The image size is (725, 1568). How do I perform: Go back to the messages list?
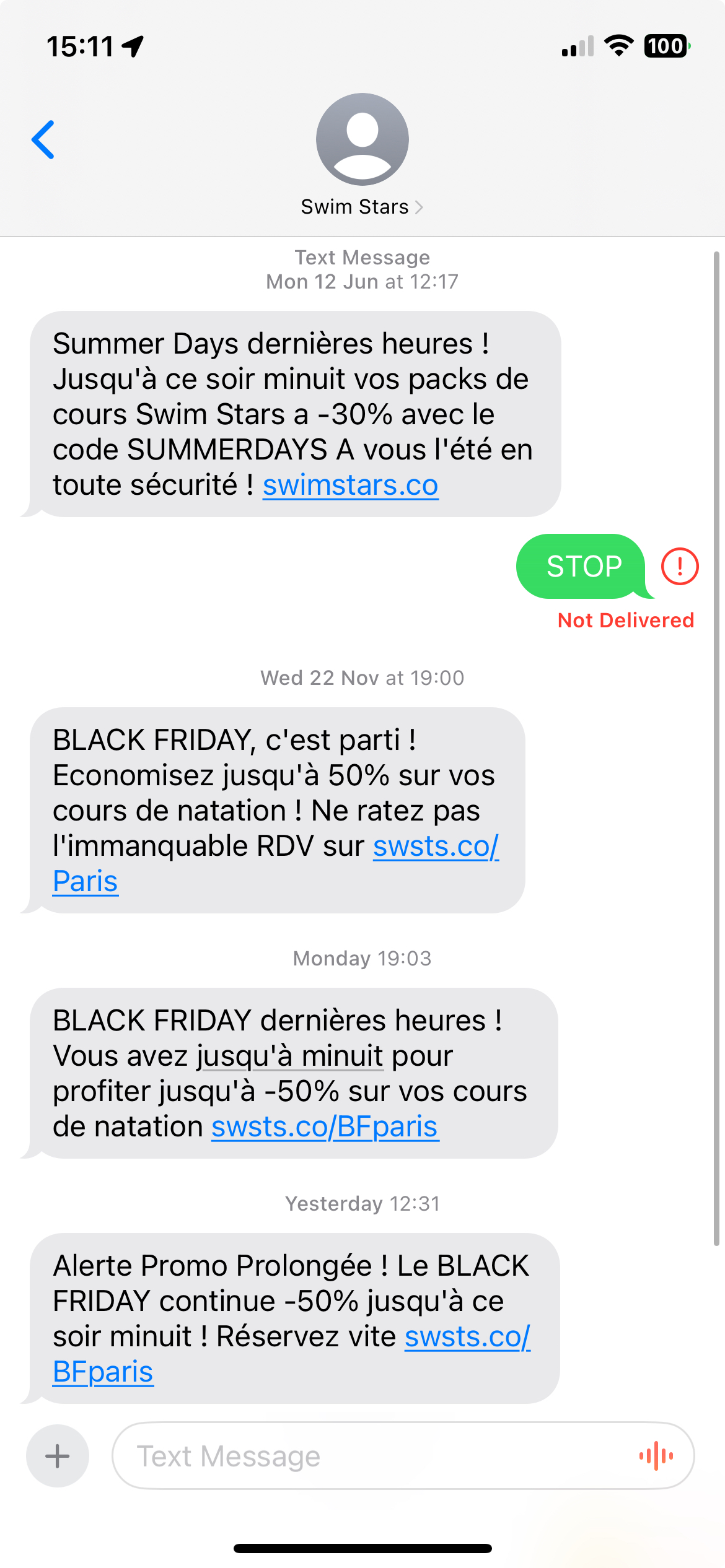pyautogui.click(x=43, y=140)
